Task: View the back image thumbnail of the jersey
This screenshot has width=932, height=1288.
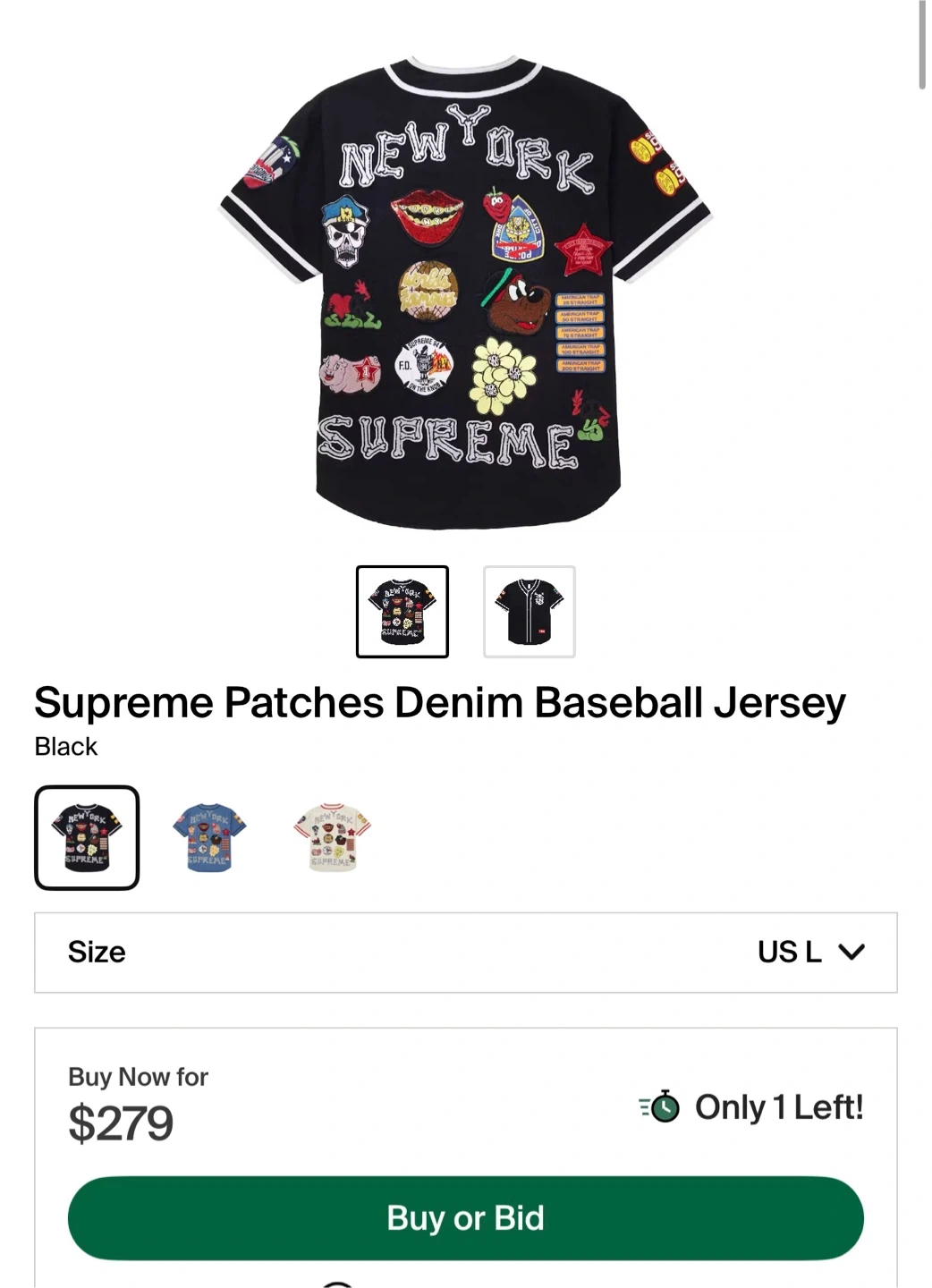Action: click(530, 612)
